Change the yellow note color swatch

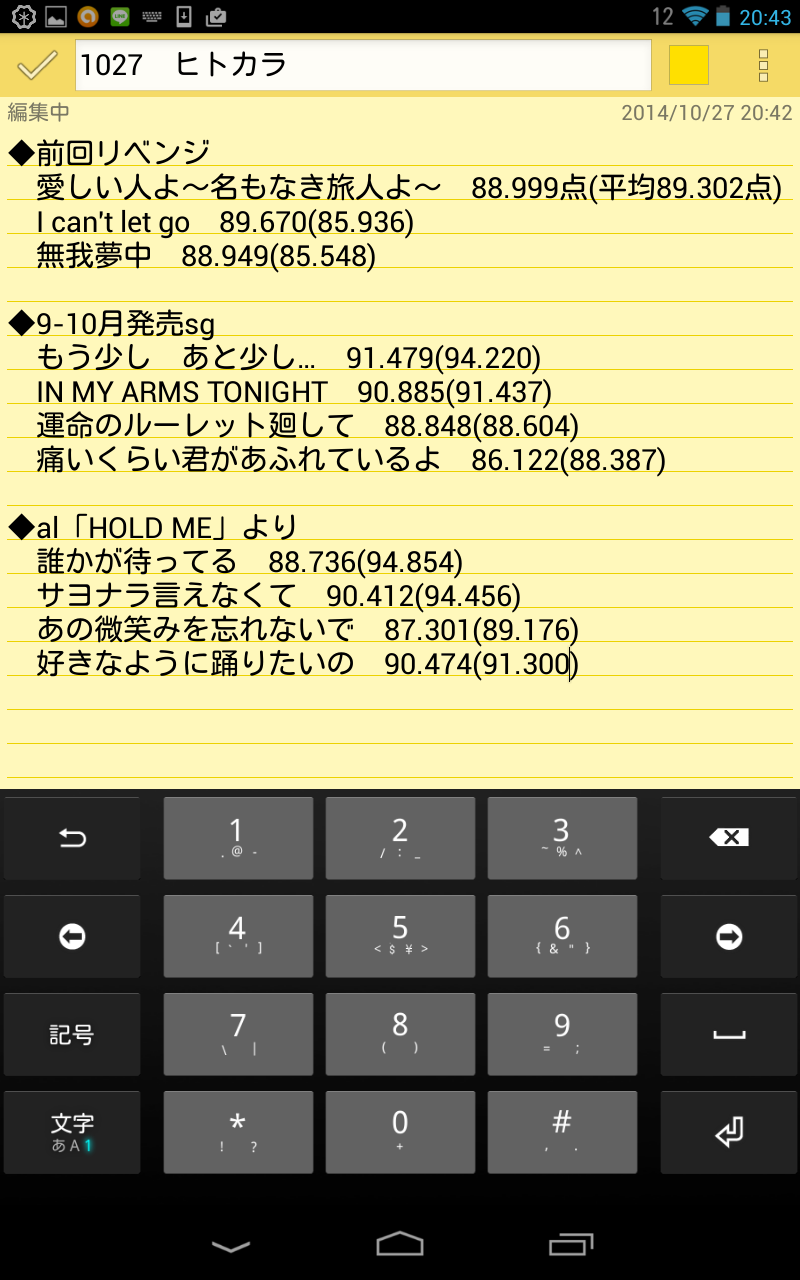[x=688, y=65]
